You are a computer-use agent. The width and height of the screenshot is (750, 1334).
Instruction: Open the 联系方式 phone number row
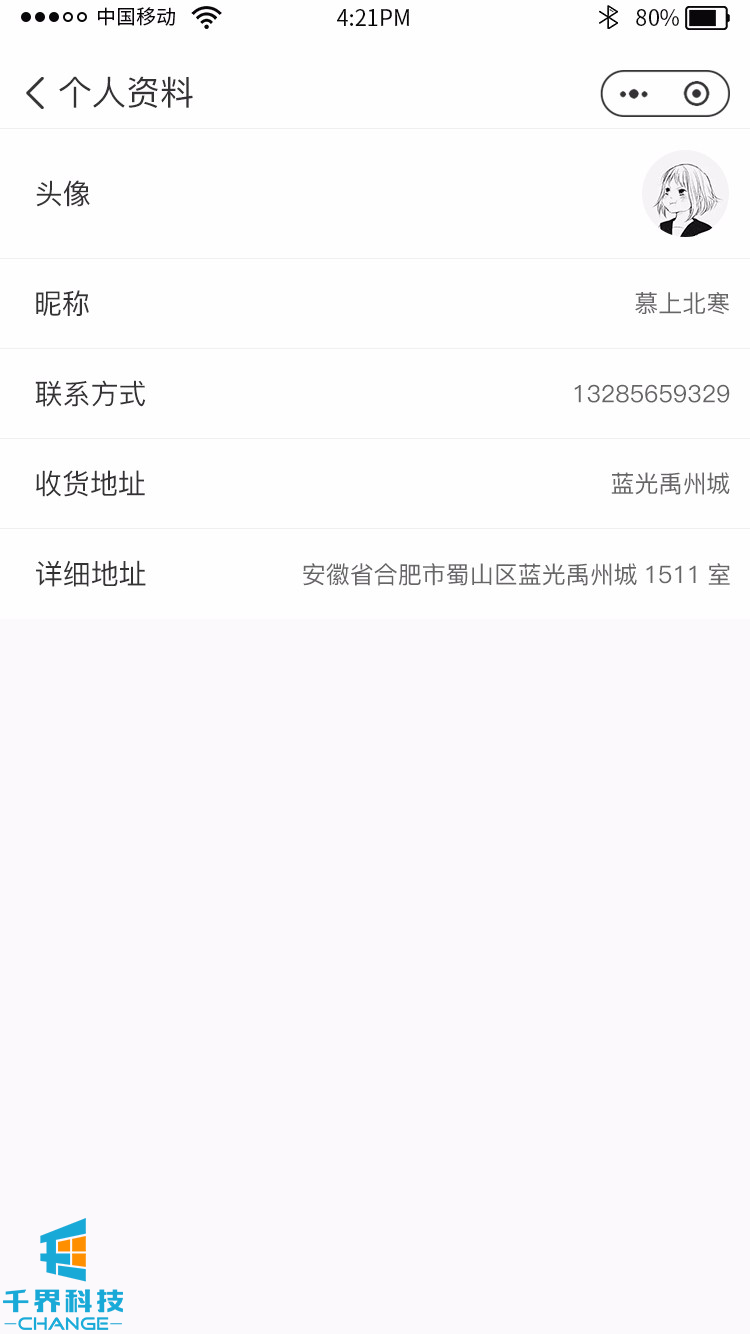click(375, 394)
